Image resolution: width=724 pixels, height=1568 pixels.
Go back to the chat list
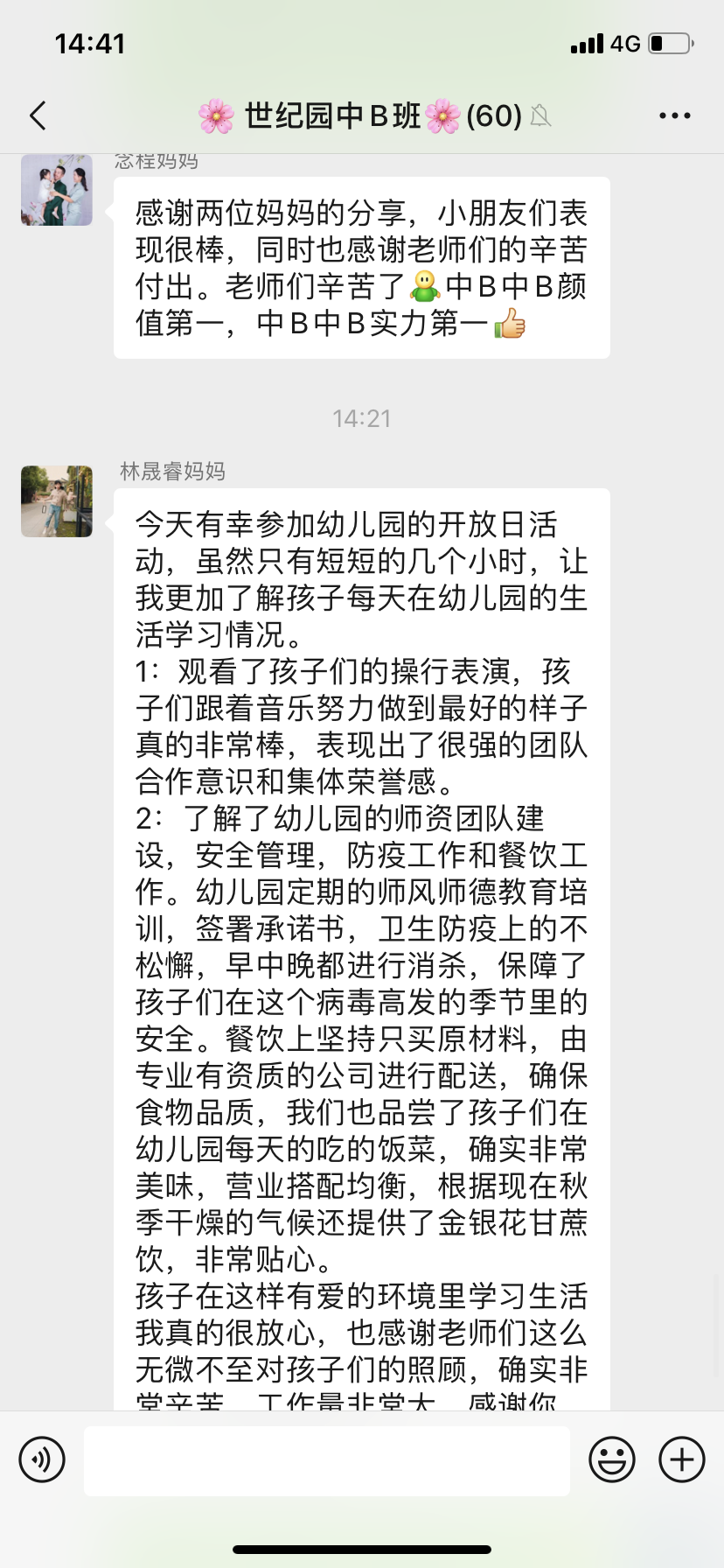pos(38,115)
